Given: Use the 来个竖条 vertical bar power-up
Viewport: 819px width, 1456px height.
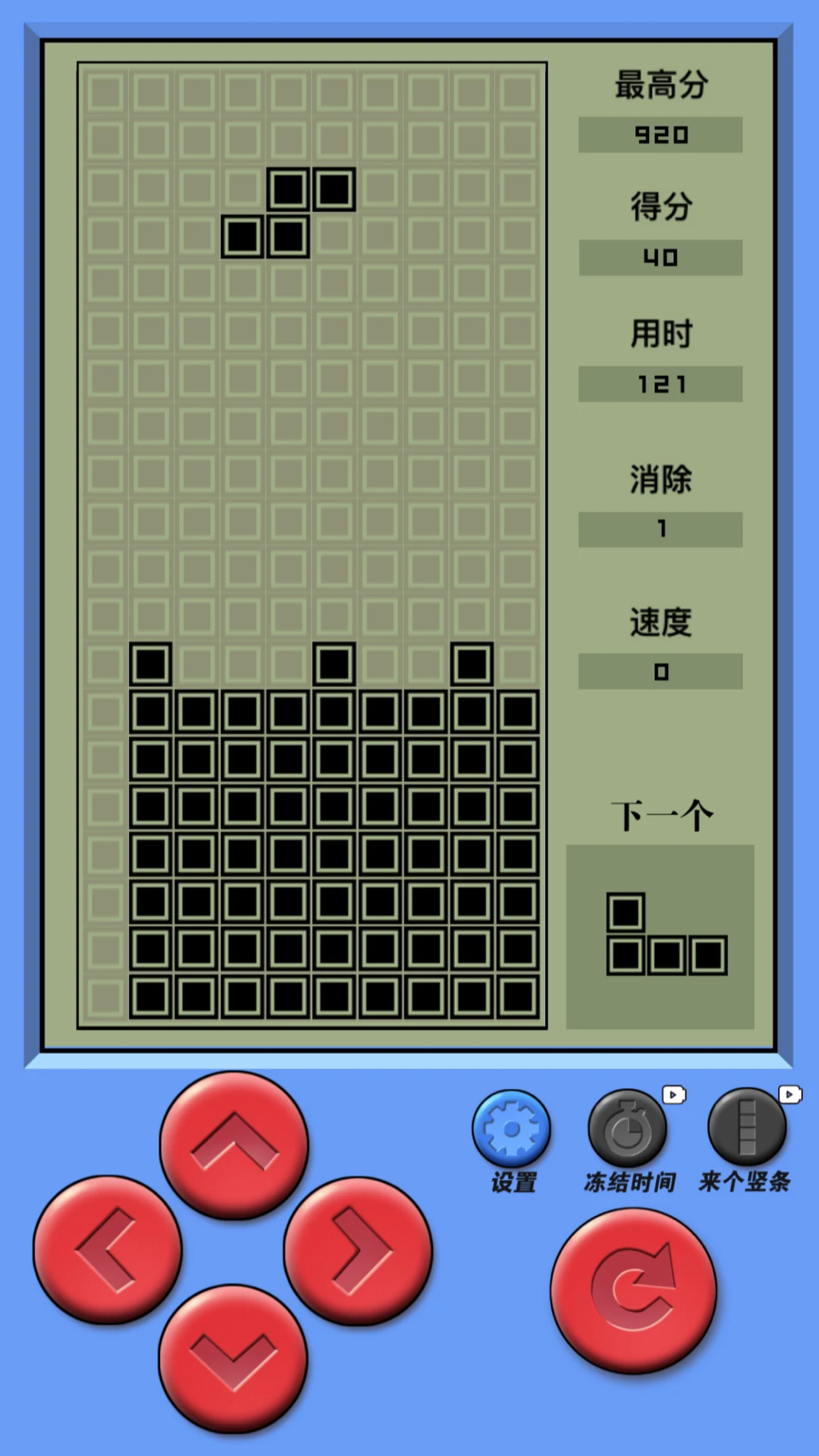Looking at the screenshot, I should coord(747,1130).
